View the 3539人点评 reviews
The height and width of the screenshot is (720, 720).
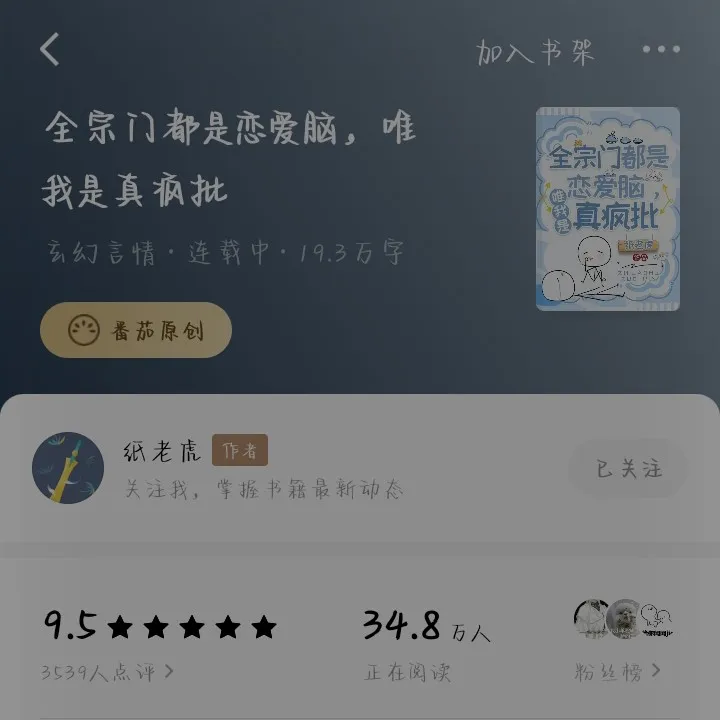pos(107,672)
